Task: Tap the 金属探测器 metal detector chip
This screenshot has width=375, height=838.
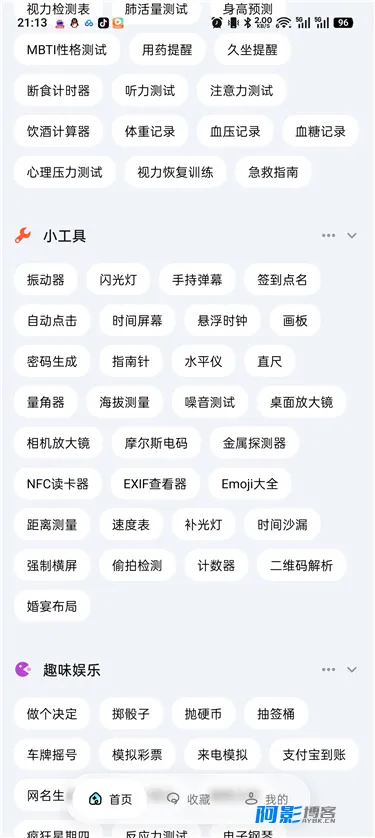Action: click(x=254, y=443)
